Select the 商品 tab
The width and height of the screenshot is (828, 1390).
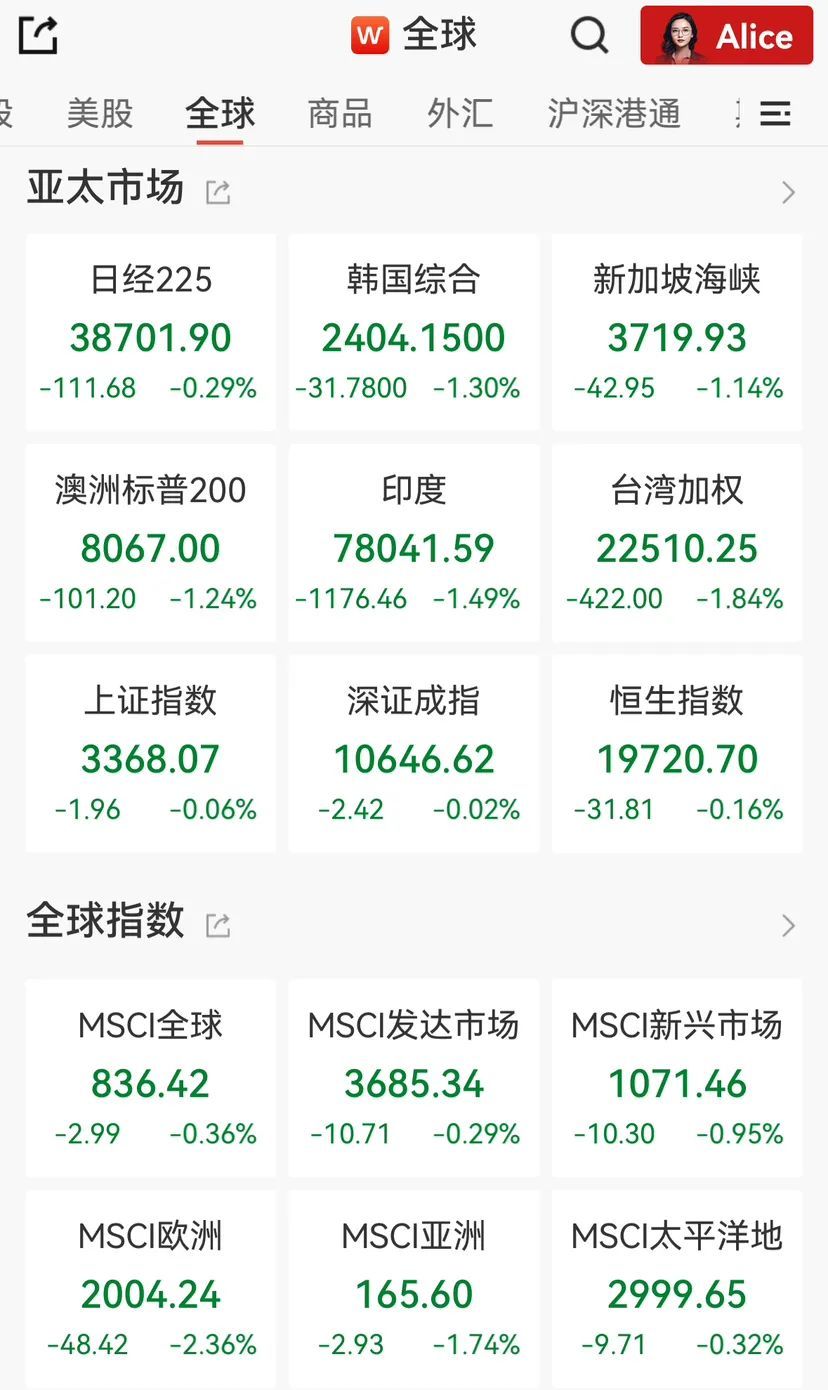340,114
